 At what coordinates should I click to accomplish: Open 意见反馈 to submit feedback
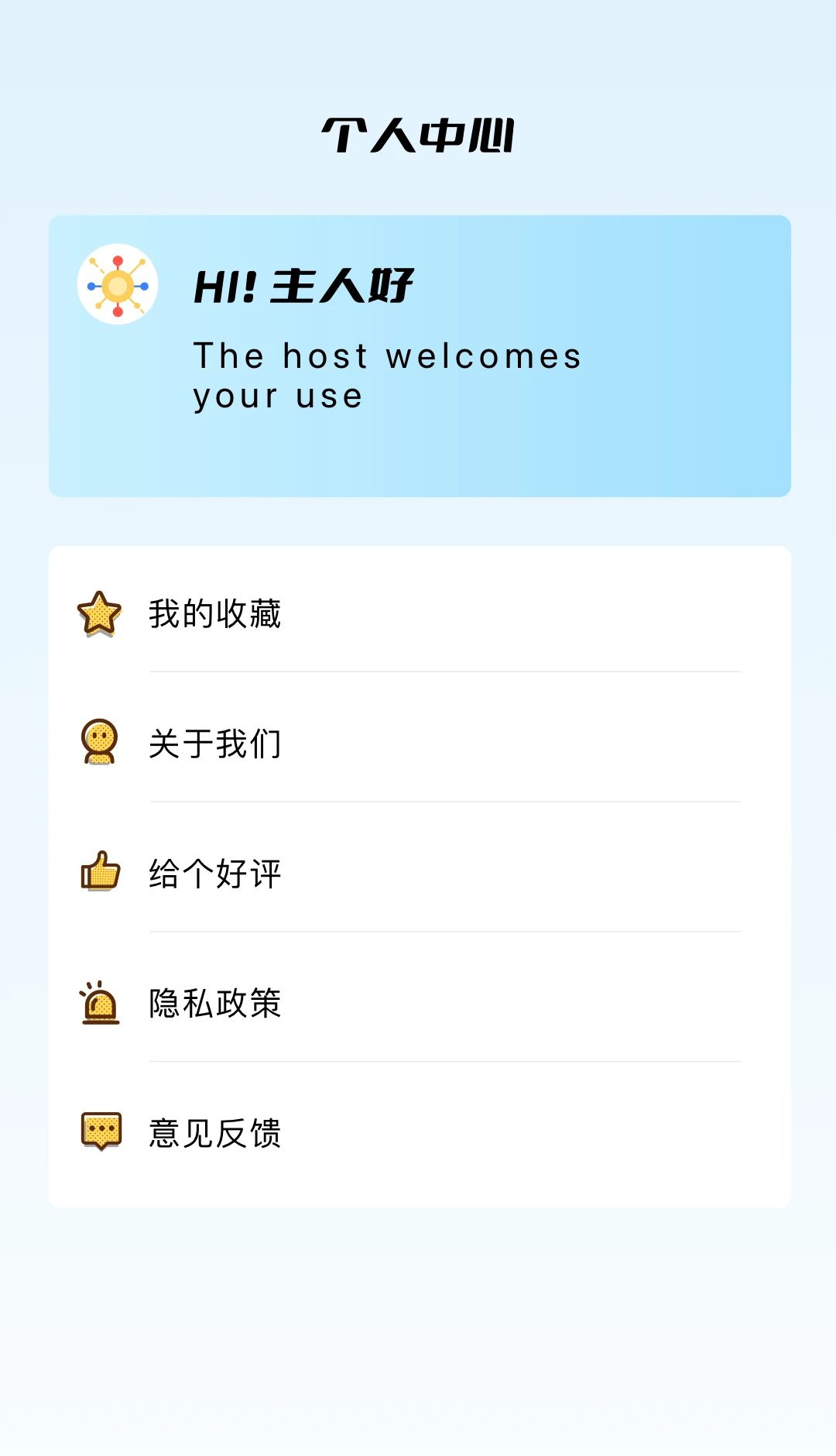point(214,1133)
